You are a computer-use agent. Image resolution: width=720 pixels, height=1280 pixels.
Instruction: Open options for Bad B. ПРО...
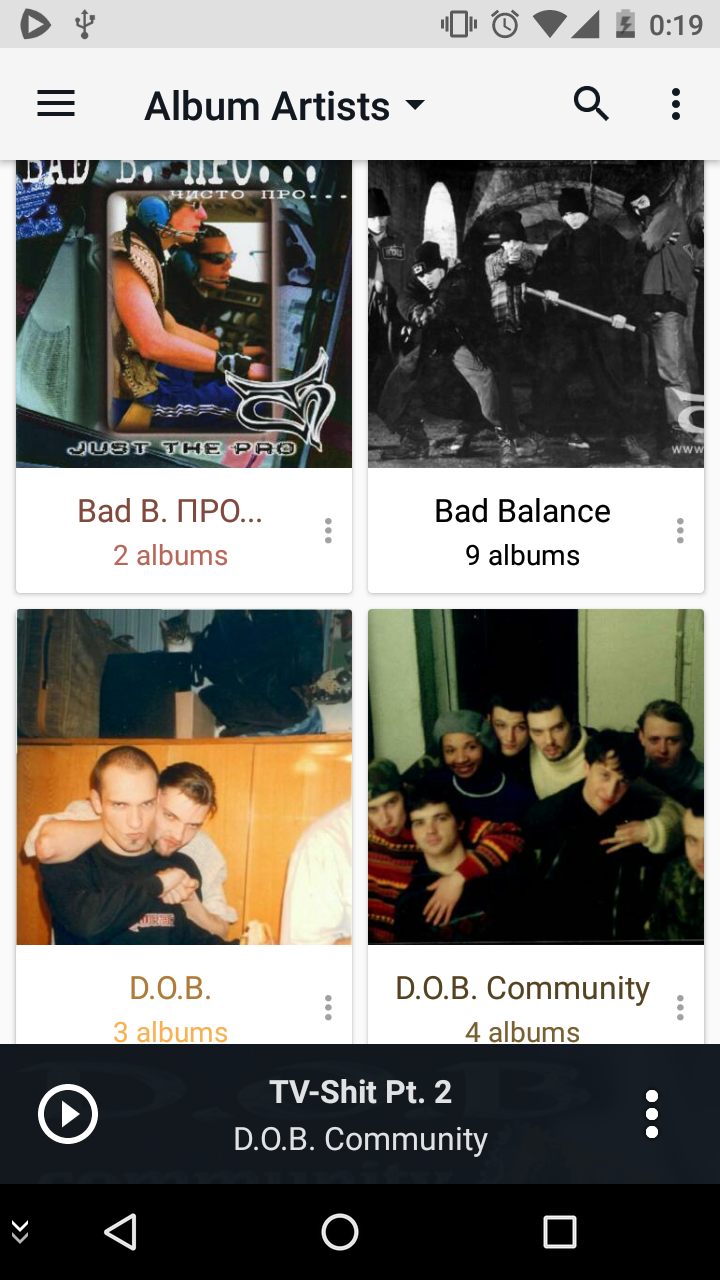(328, 531)
